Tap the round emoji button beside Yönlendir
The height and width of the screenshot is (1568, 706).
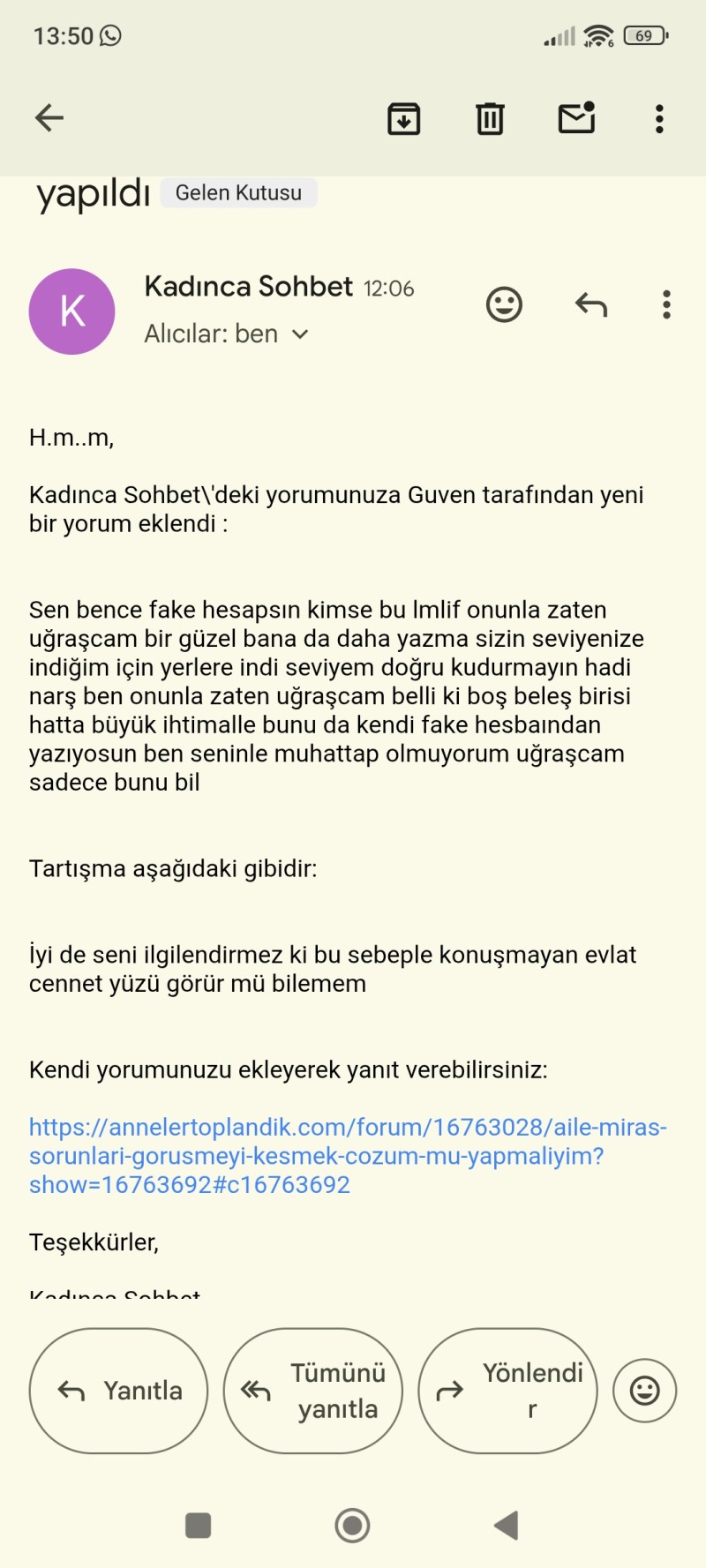[644, 1391]
